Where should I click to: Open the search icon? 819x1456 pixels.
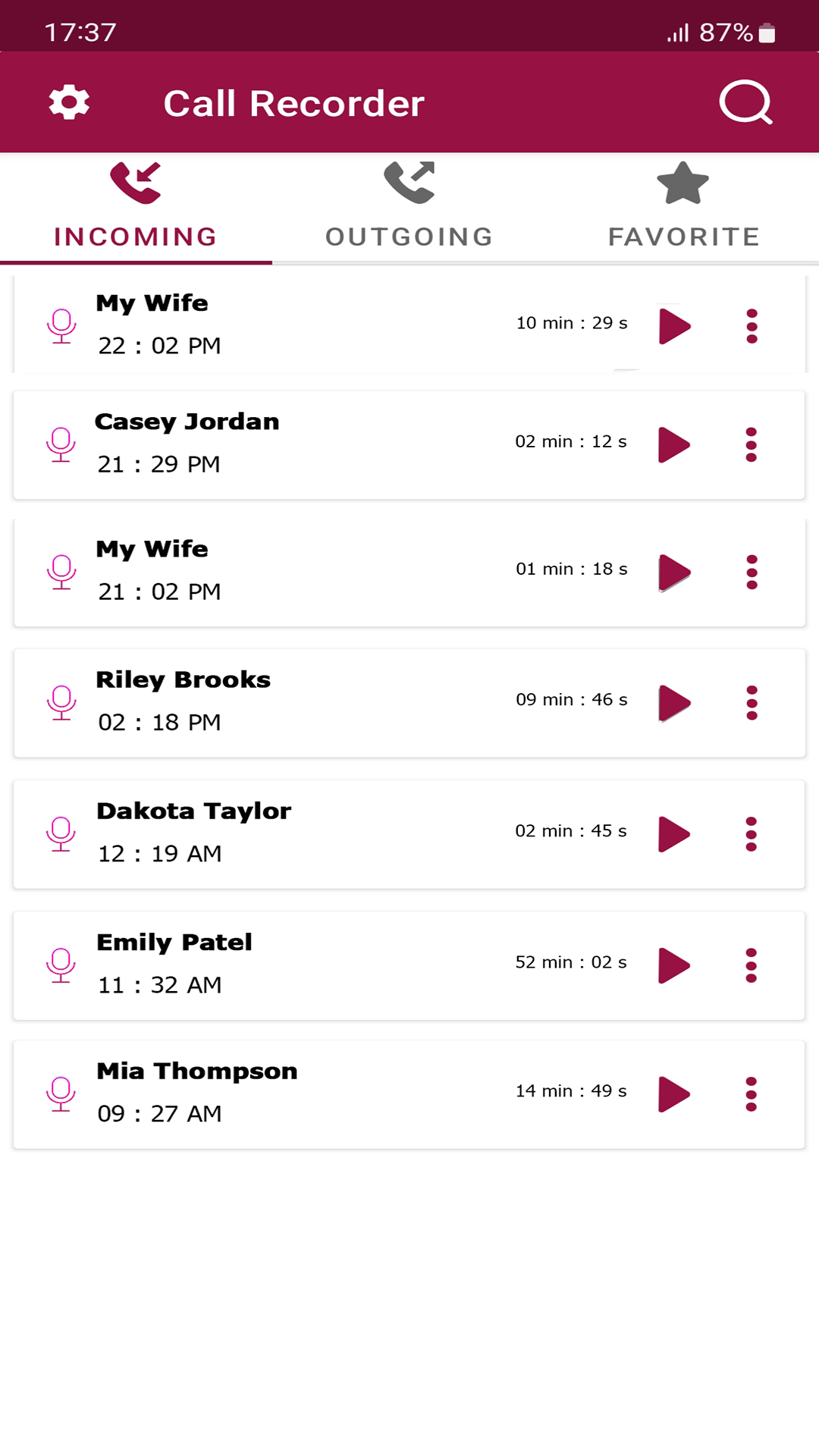[x=745, y=102]
